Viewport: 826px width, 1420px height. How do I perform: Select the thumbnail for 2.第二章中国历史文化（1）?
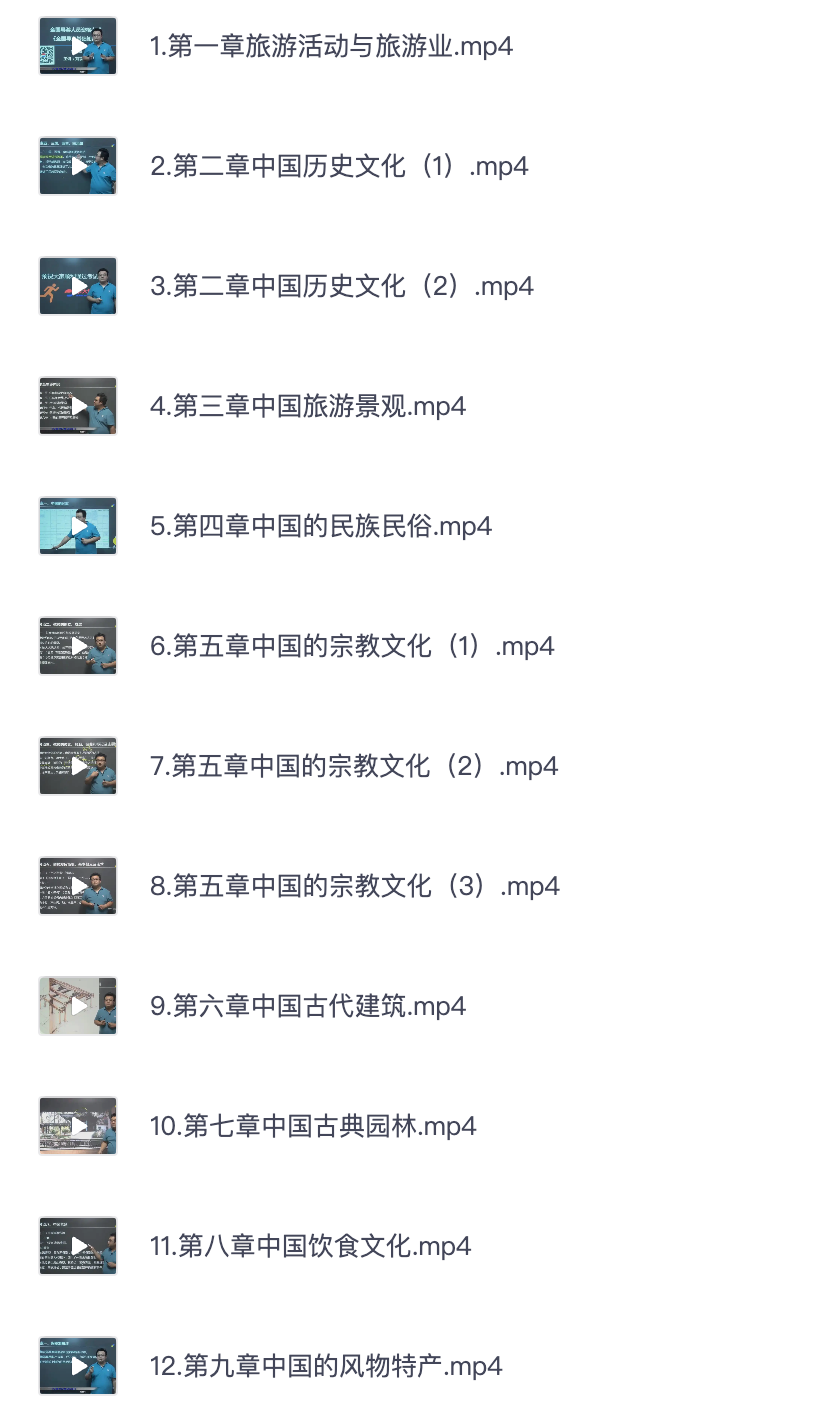coord(78,166)
